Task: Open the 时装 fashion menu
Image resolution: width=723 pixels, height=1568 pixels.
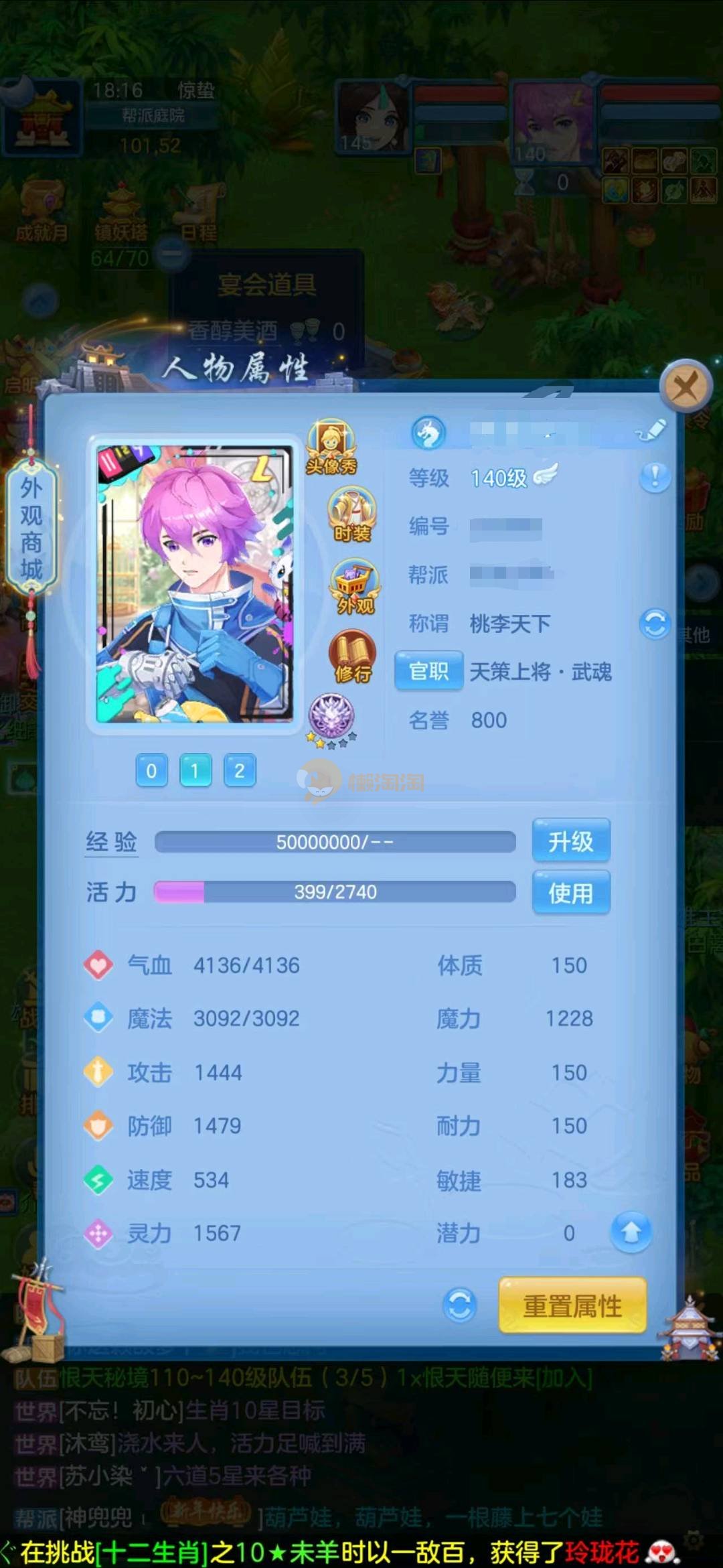Action: coord(351,516)
